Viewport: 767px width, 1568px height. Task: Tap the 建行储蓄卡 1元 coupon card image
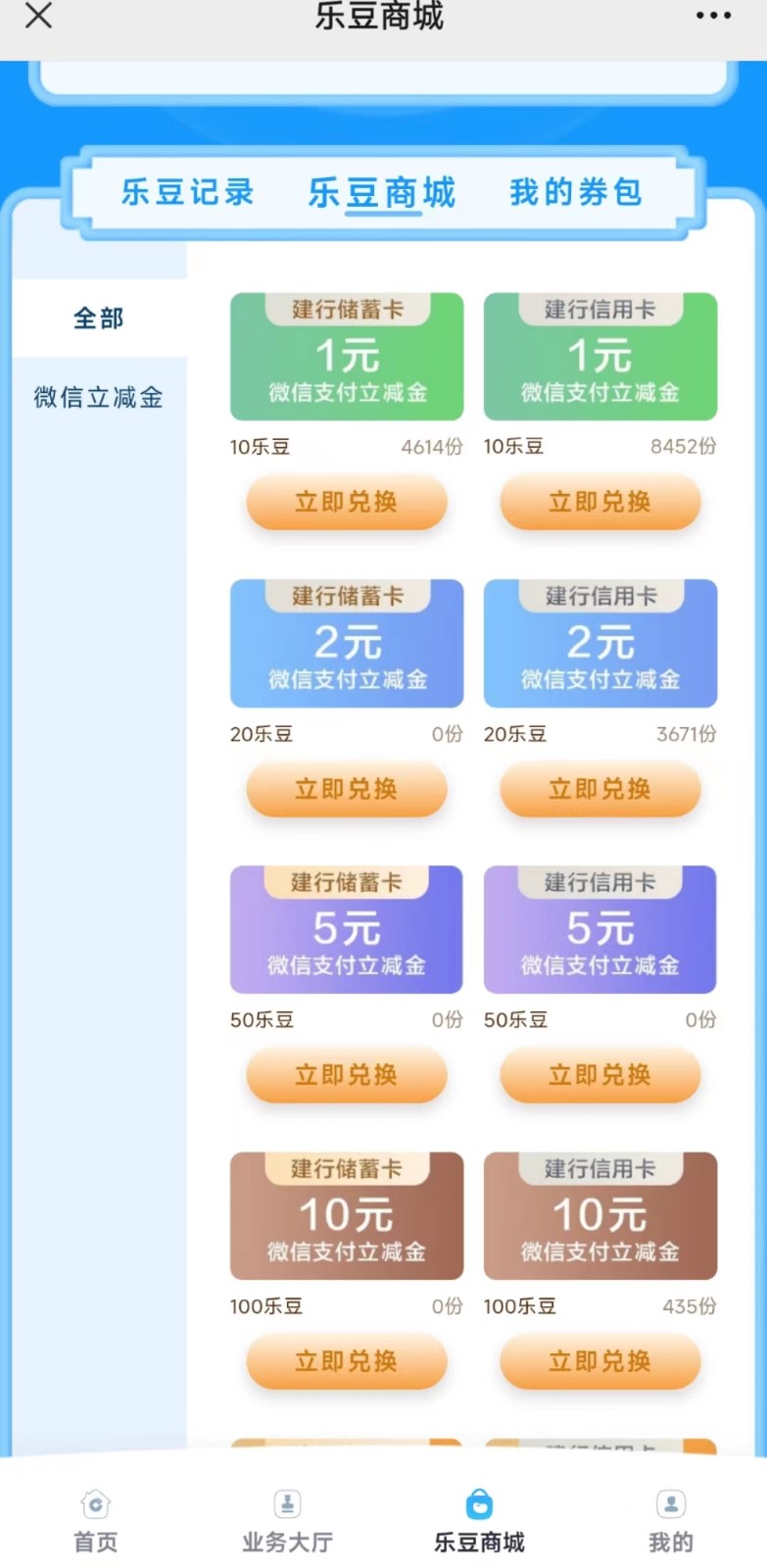[346, 356]
